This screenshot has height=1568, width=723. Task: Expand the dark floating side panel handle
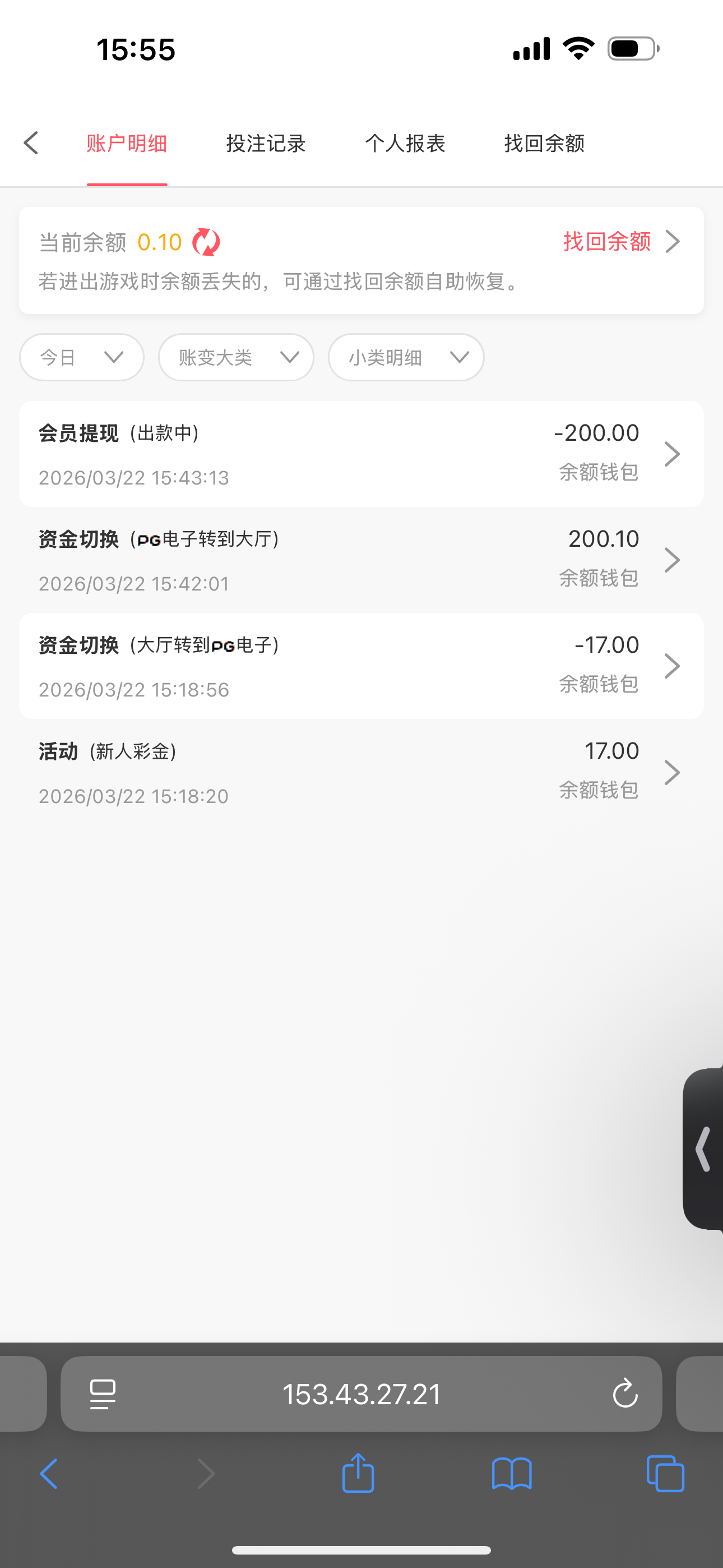click(704, 1149)
